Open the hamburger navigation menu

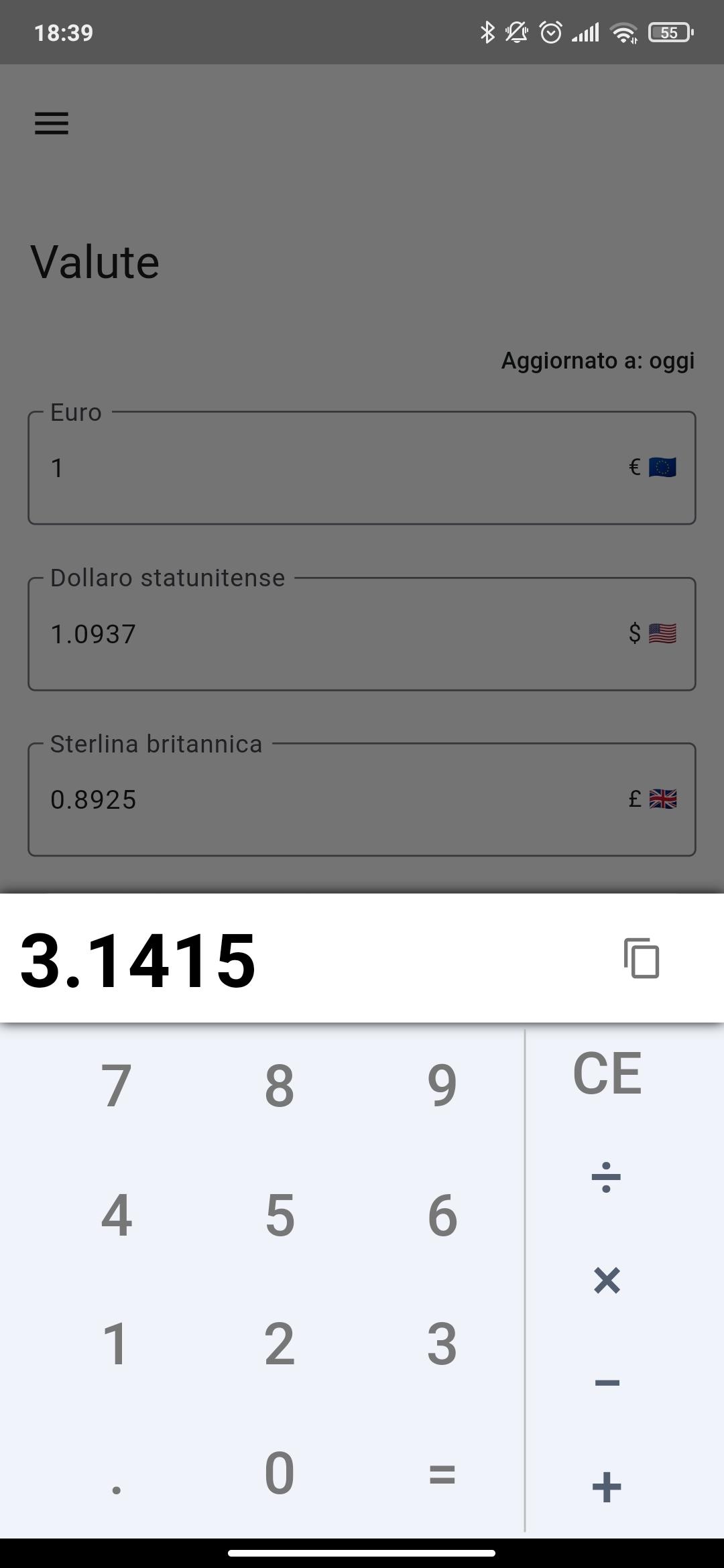coord(52,123)
